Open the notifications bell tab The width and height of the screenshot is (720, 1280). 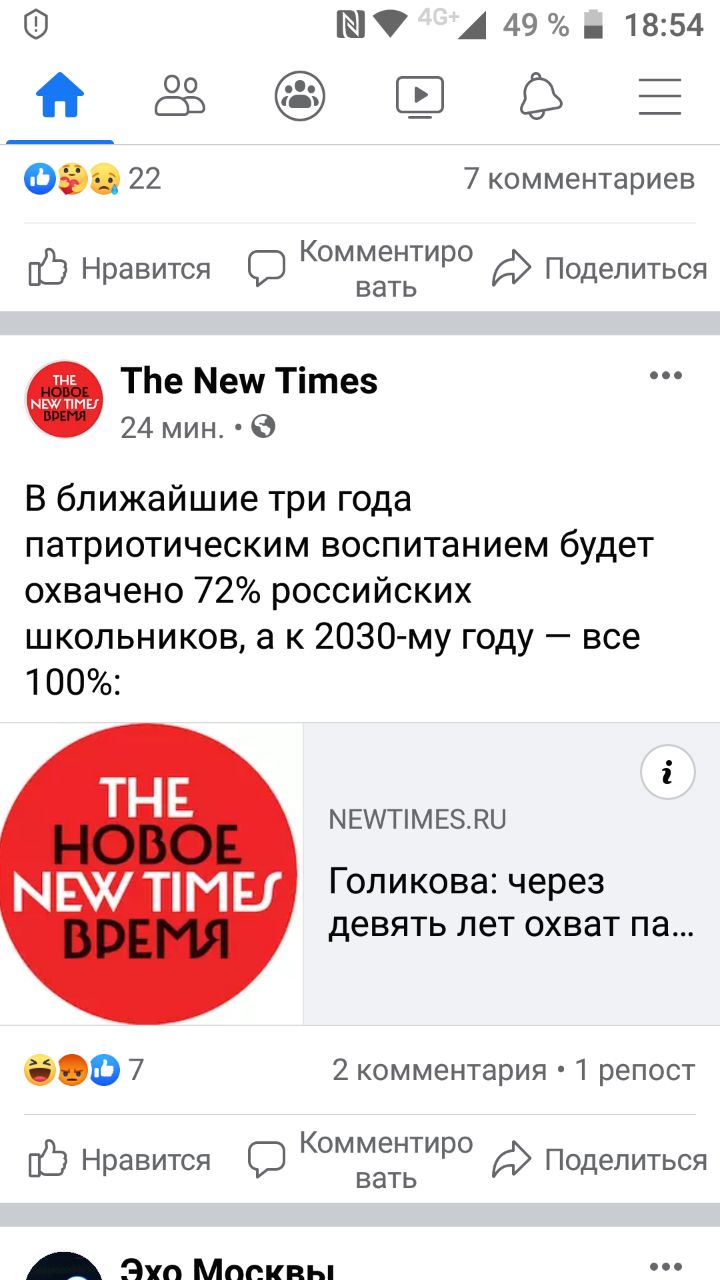point(541,97)
